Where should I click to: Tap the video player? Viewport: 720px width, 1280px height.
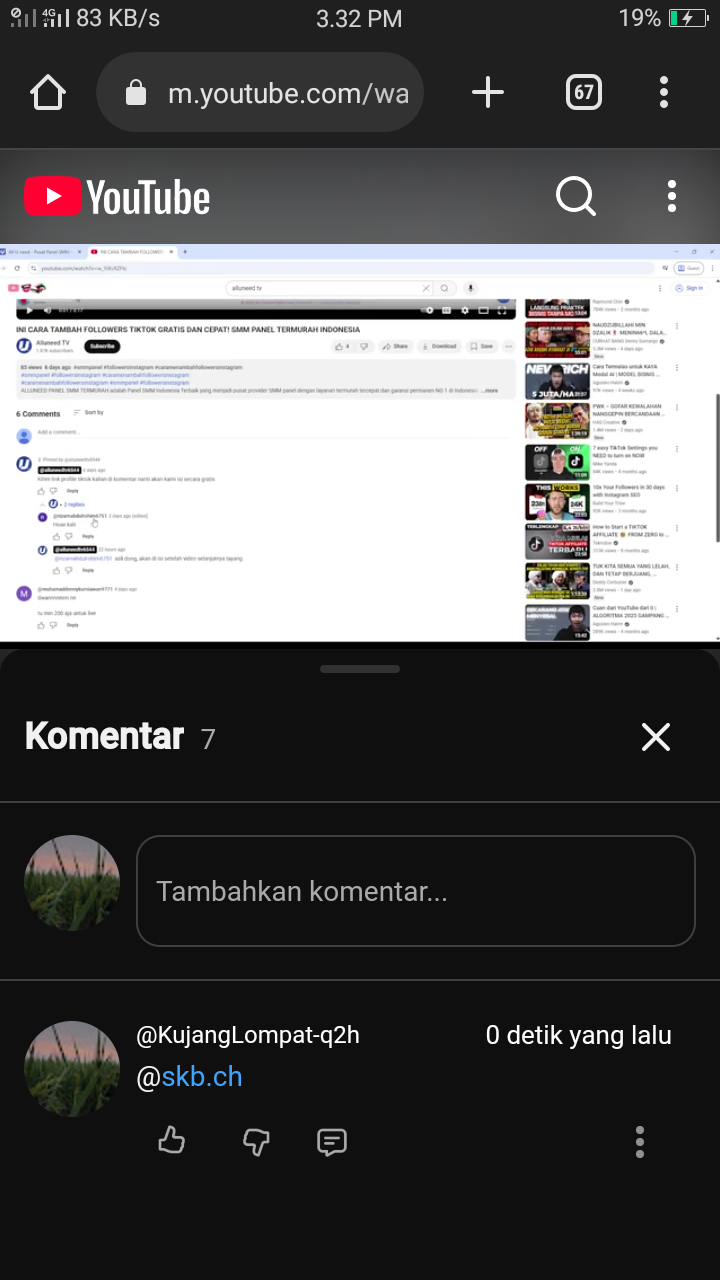(360, 442)
